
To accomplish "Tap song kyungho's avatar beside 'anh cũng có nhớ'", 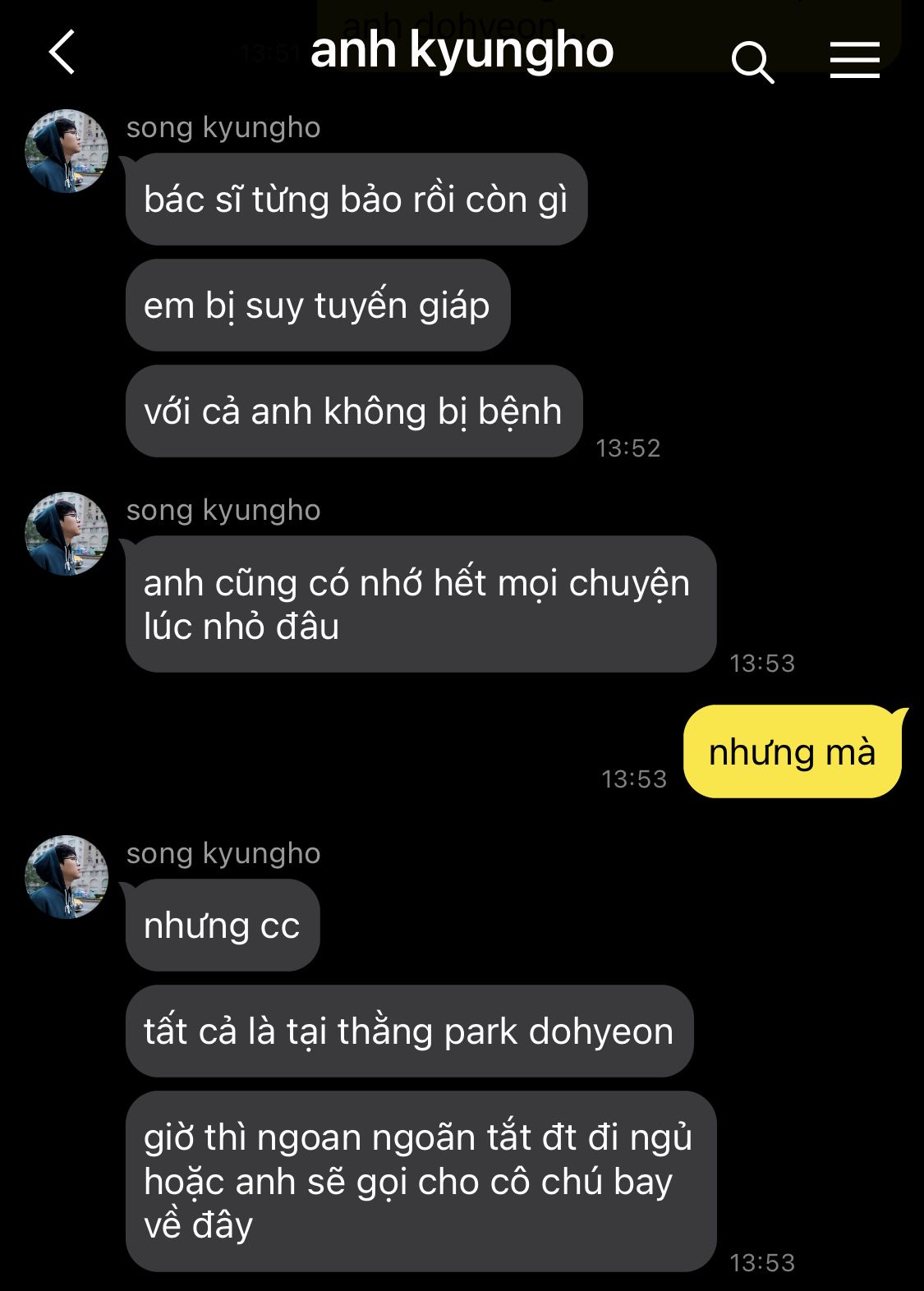I will 67,534.
